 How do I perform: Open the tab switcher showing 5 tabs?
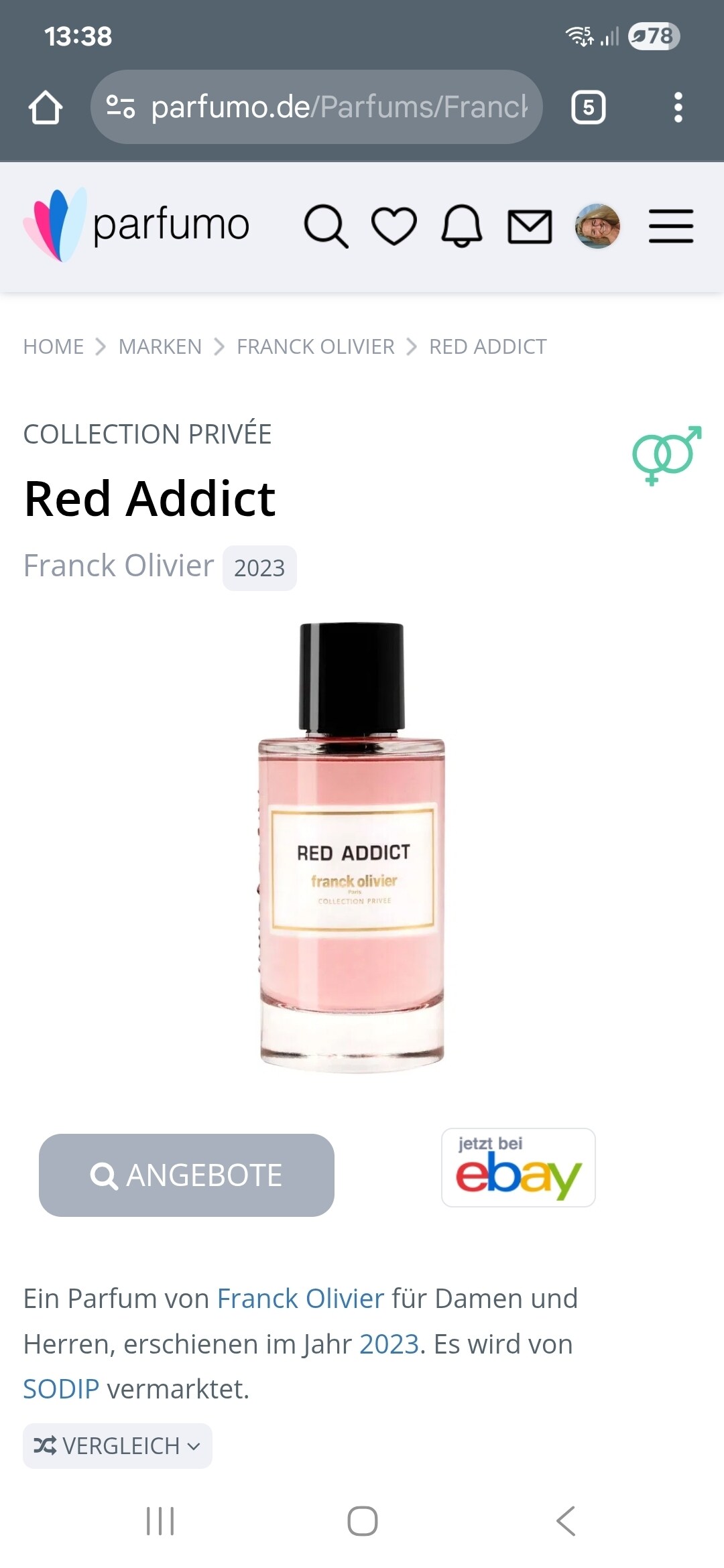click(589, 107)
